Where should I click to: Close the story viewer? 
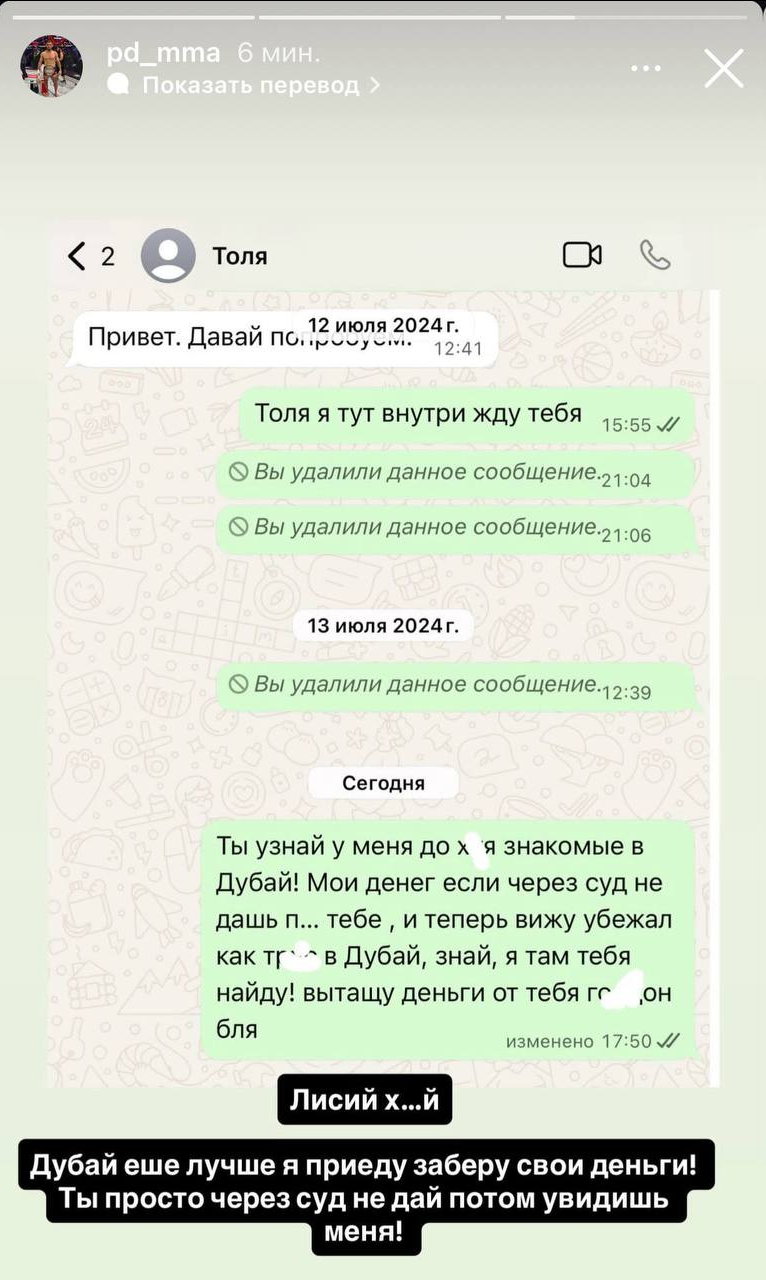723,69
